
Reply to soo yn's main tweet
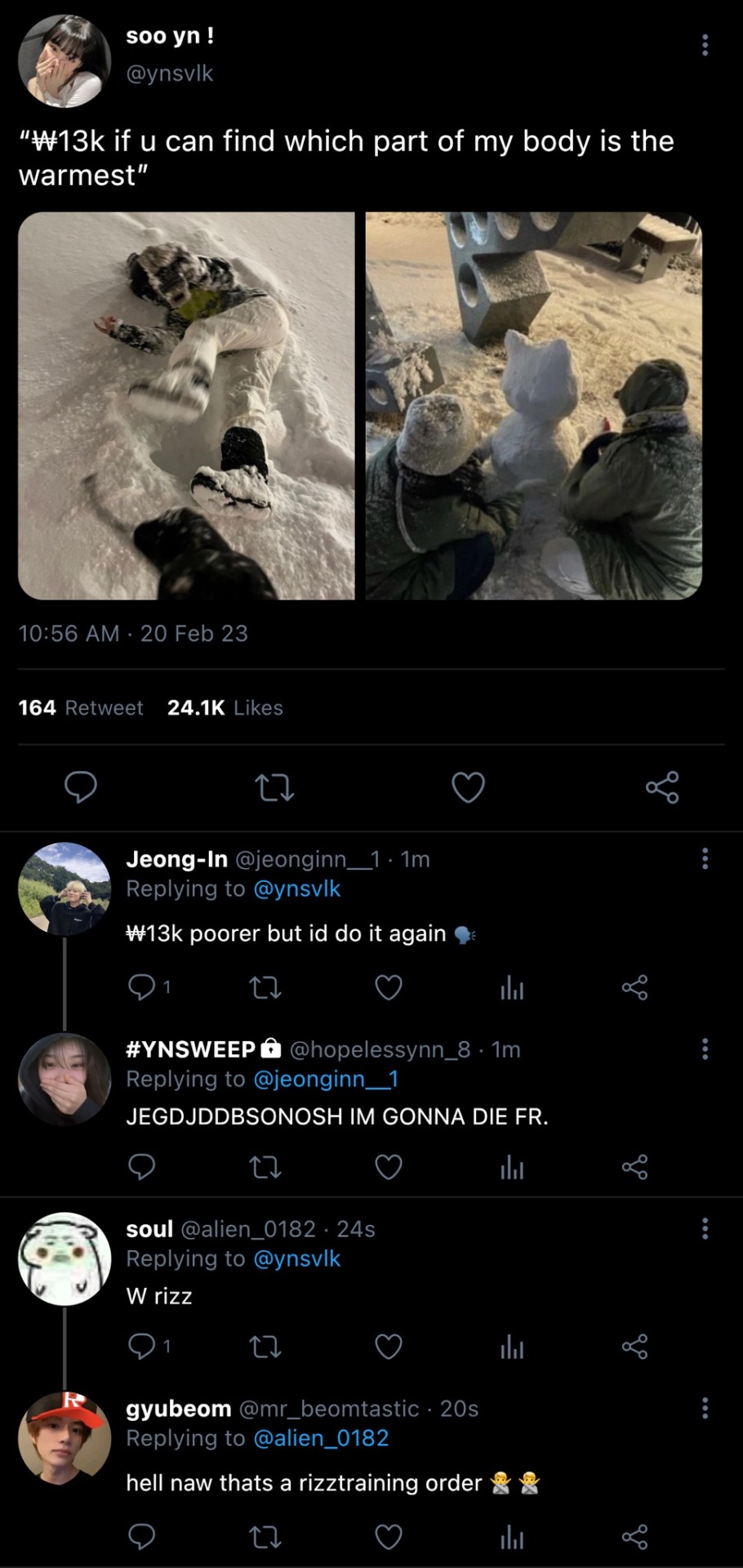click(81, 787)
